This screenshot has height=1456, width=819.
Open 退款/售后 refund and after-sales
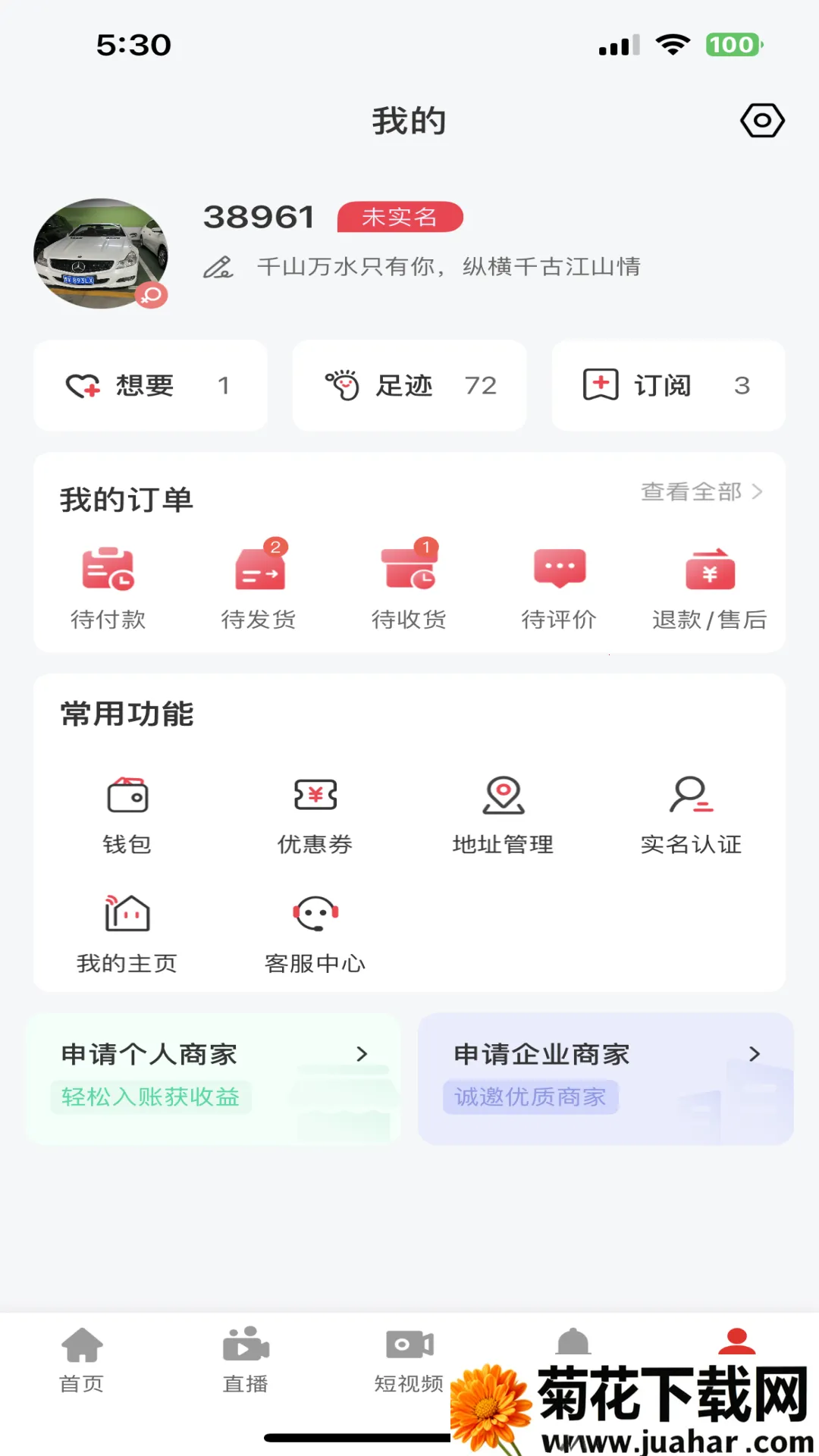(x=709, y=584)
